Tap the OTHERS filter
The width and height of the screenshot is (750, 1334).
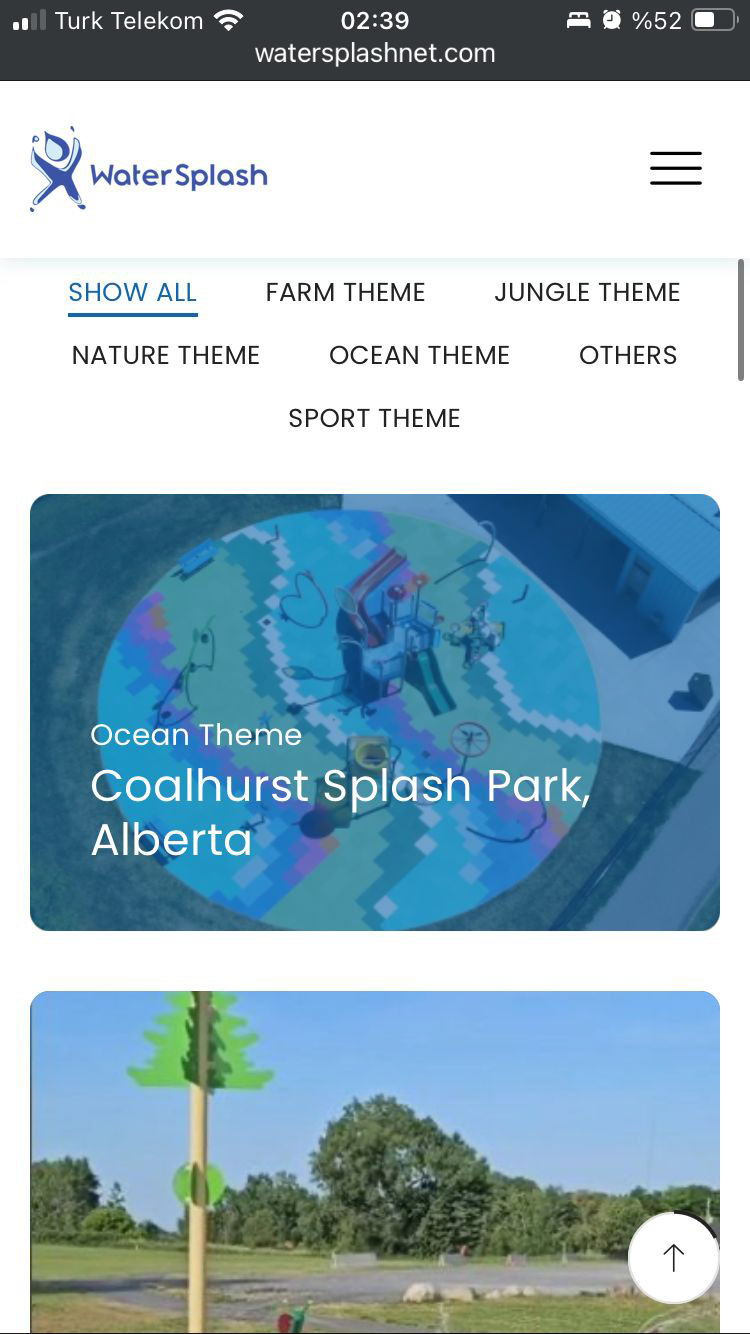tap(628, 356)
